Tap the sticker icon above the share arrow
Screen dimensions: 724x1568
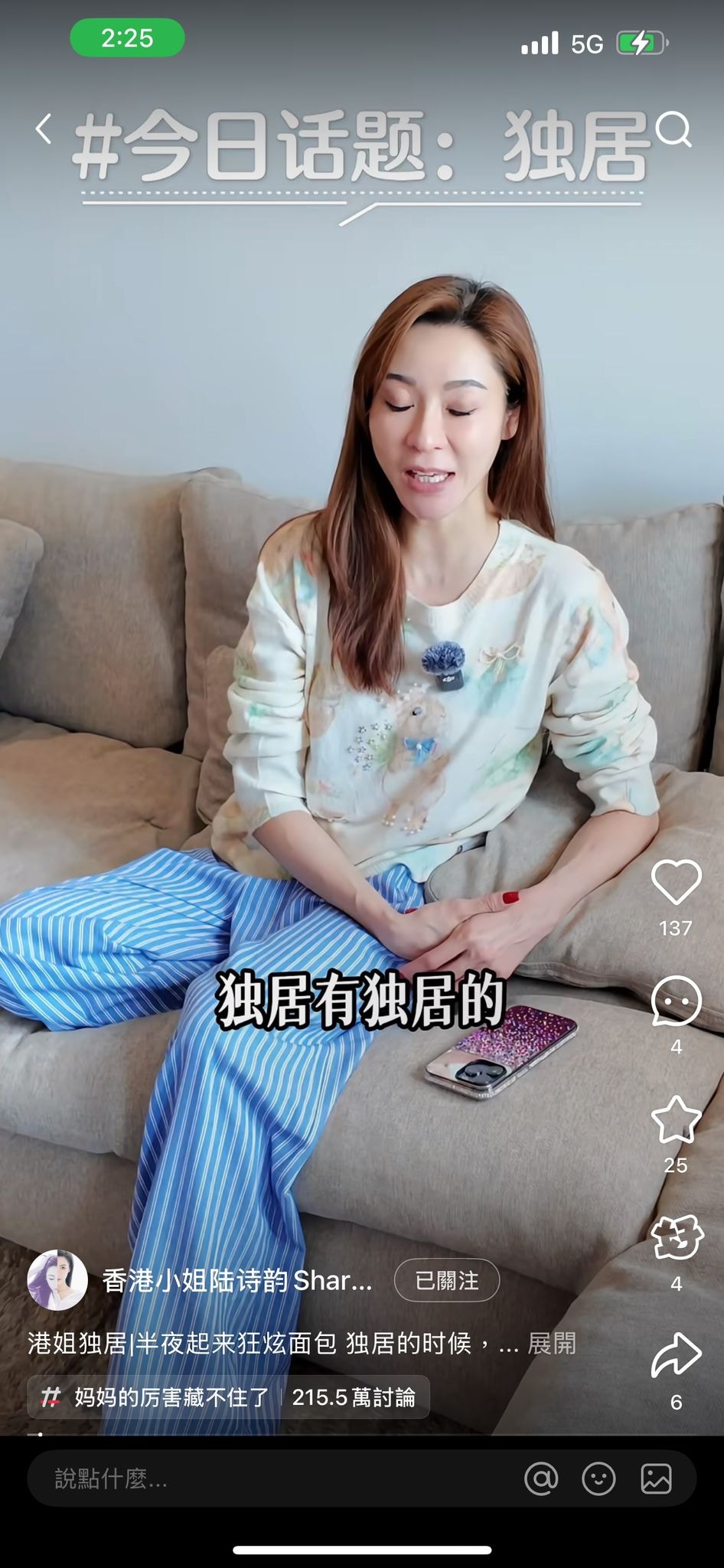coord(676,1238)
